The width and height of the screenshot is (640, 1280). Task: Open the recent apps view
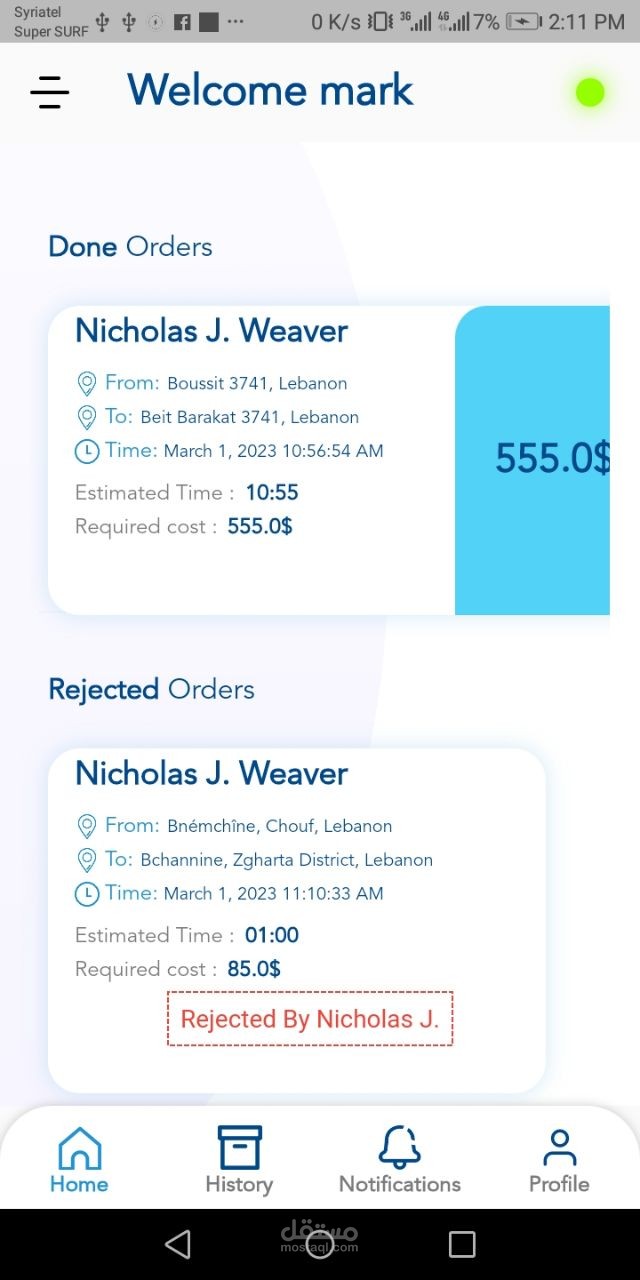[x=462, y=1244]
